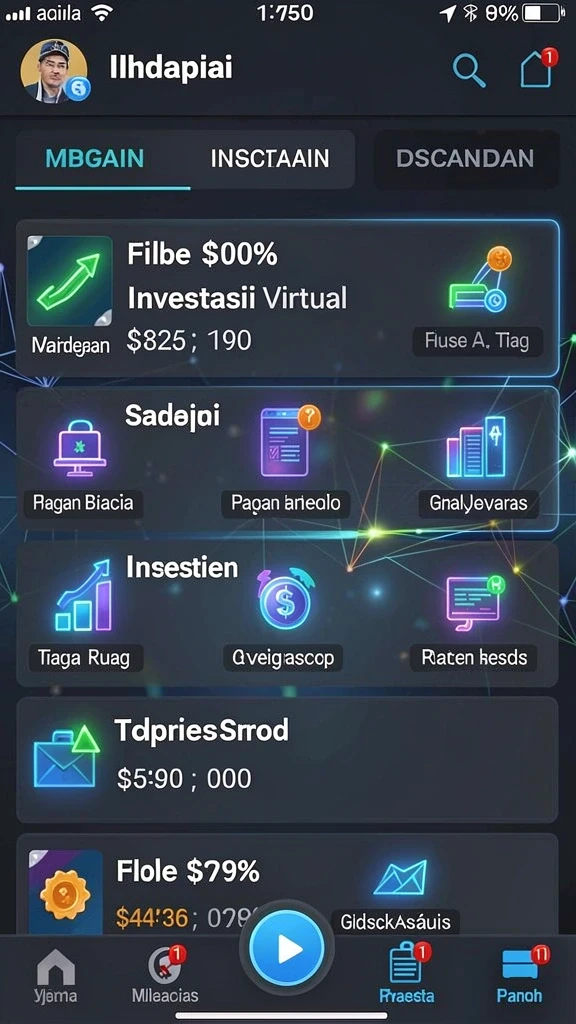This screenshot has height=1024, width=576.
Task: Switch to the Mlleacias tab
Action: [165, 974]
